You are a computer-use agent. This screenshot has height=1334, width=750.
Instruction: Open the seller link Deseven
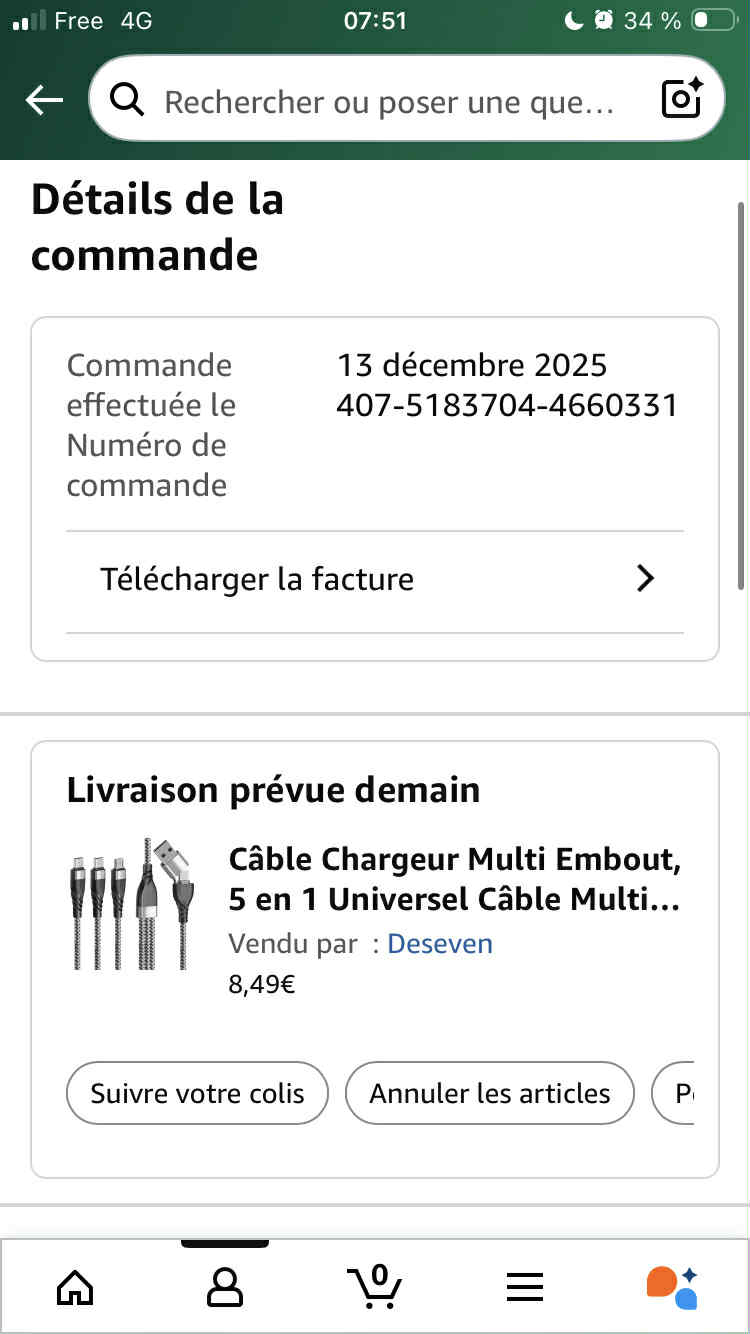click(440, 944)
